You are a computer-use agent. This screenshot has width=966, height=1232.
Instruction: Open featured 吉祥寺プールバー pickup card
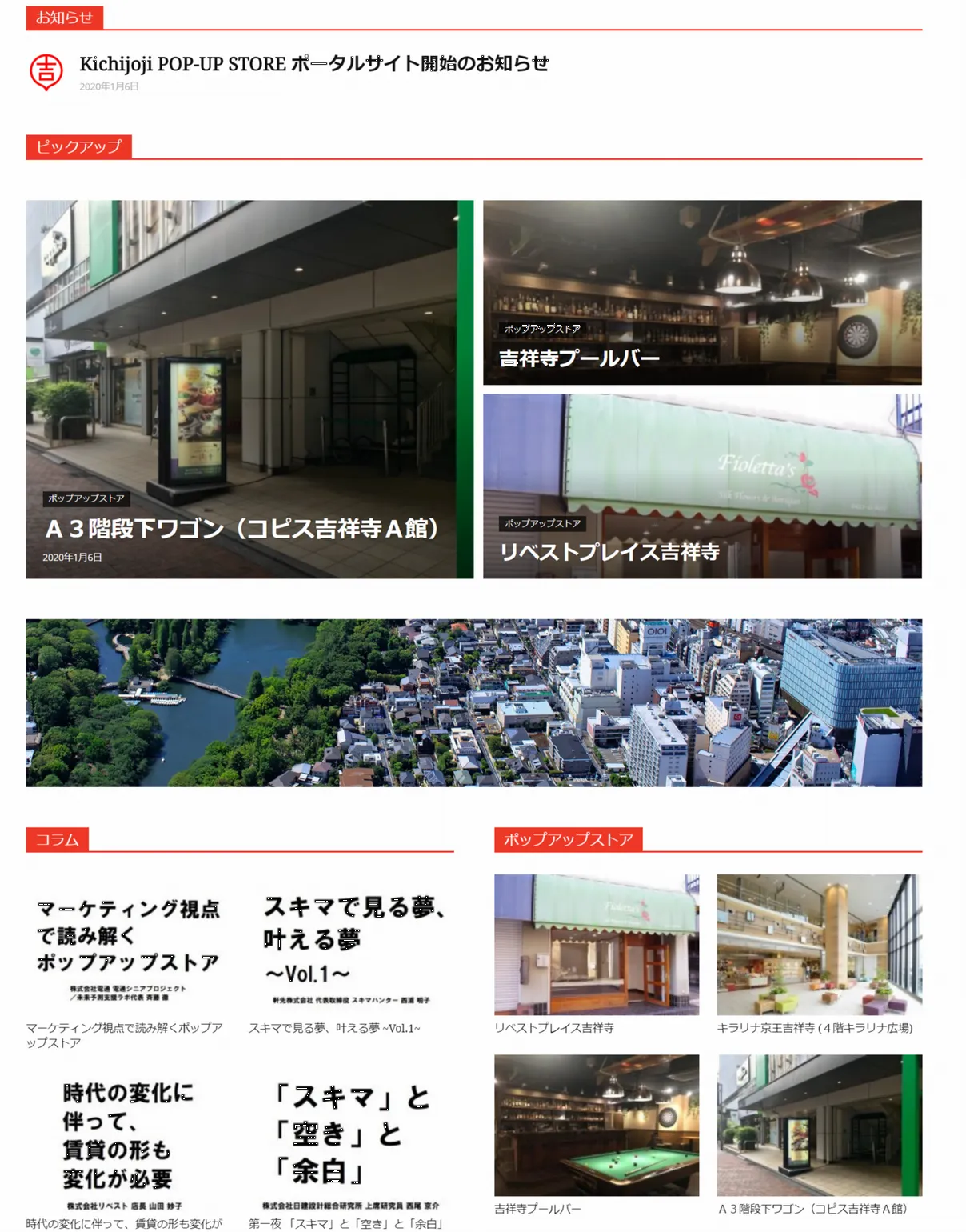click(579, 358)
